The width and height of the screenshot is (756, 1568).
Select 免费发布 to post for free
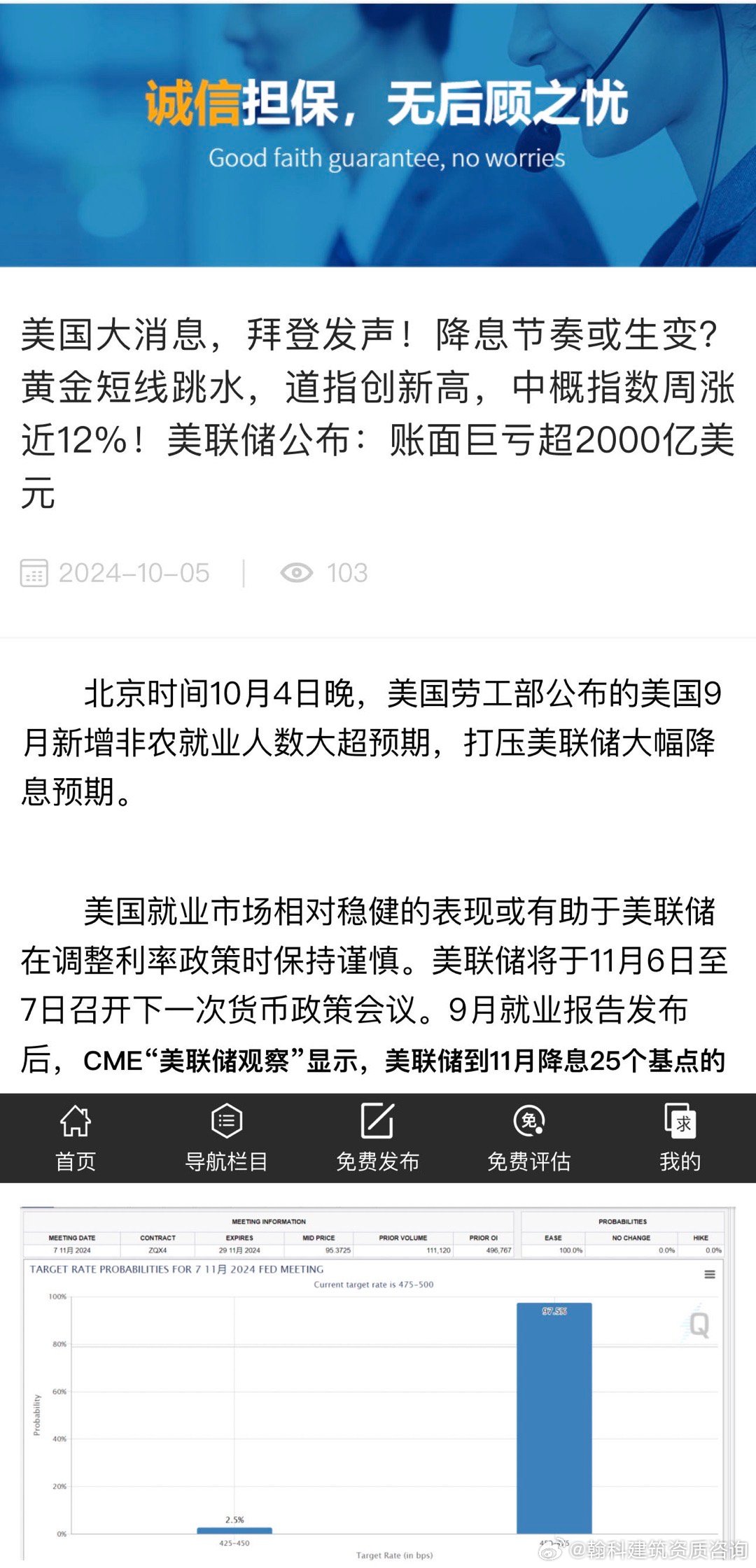pos(378,1138)
